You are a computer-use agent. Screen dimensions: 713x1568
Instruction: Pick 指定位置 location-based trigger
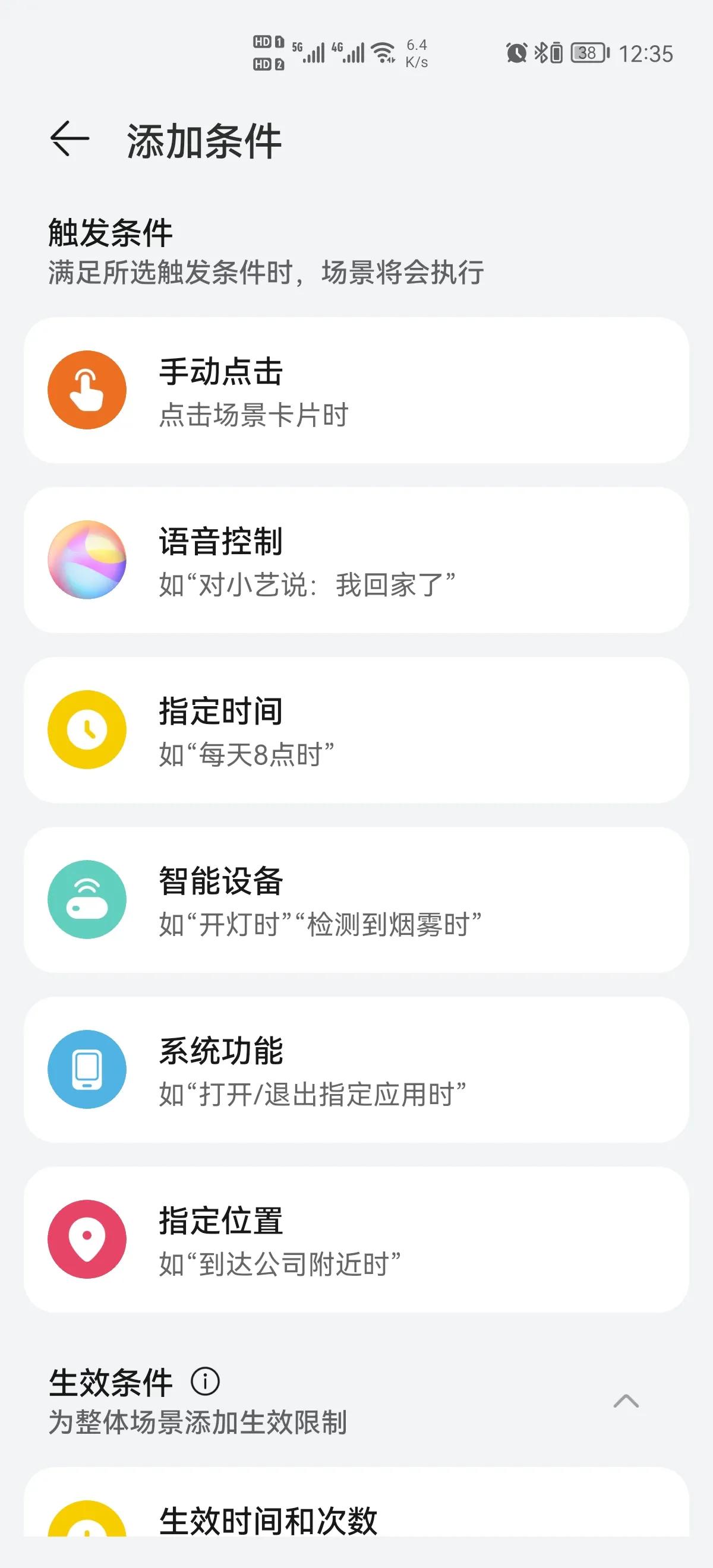356,1240
